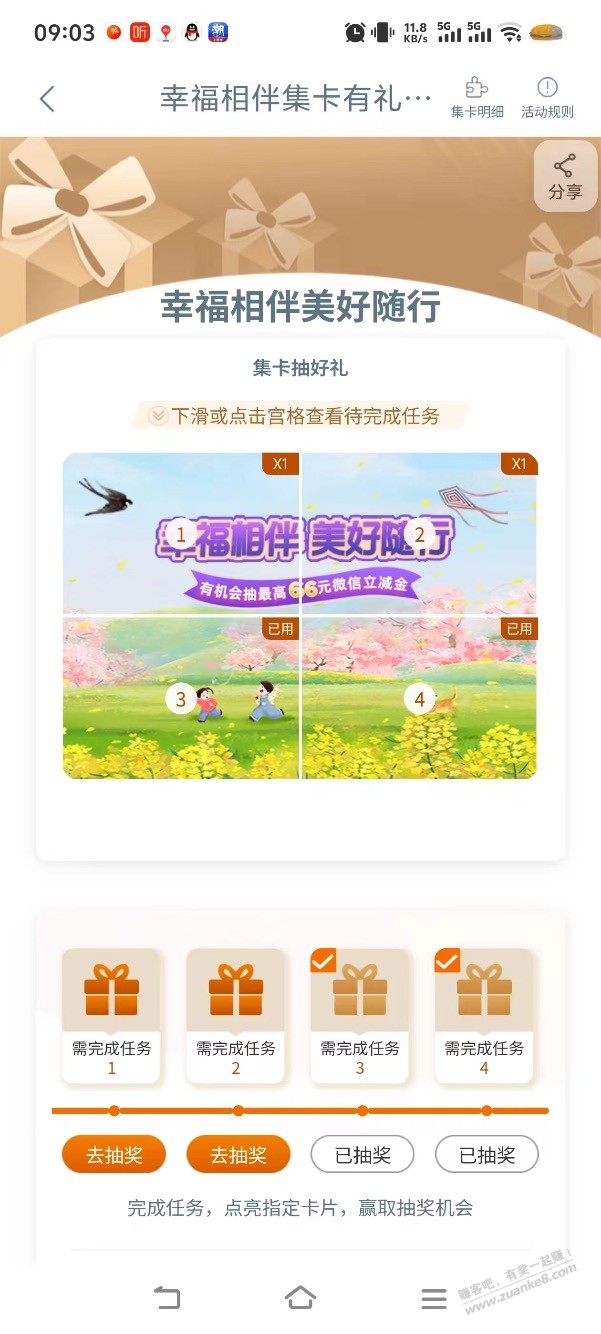Select puzzle card number 1
Screen dimensions: 601x1334
tap(181, 533)
